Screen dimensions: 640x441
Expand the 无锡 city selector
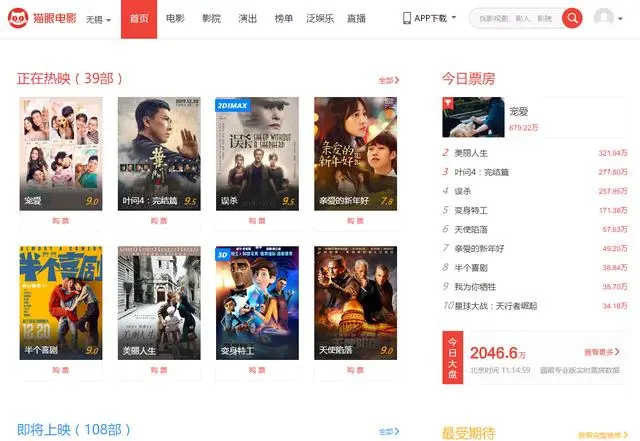98,19
